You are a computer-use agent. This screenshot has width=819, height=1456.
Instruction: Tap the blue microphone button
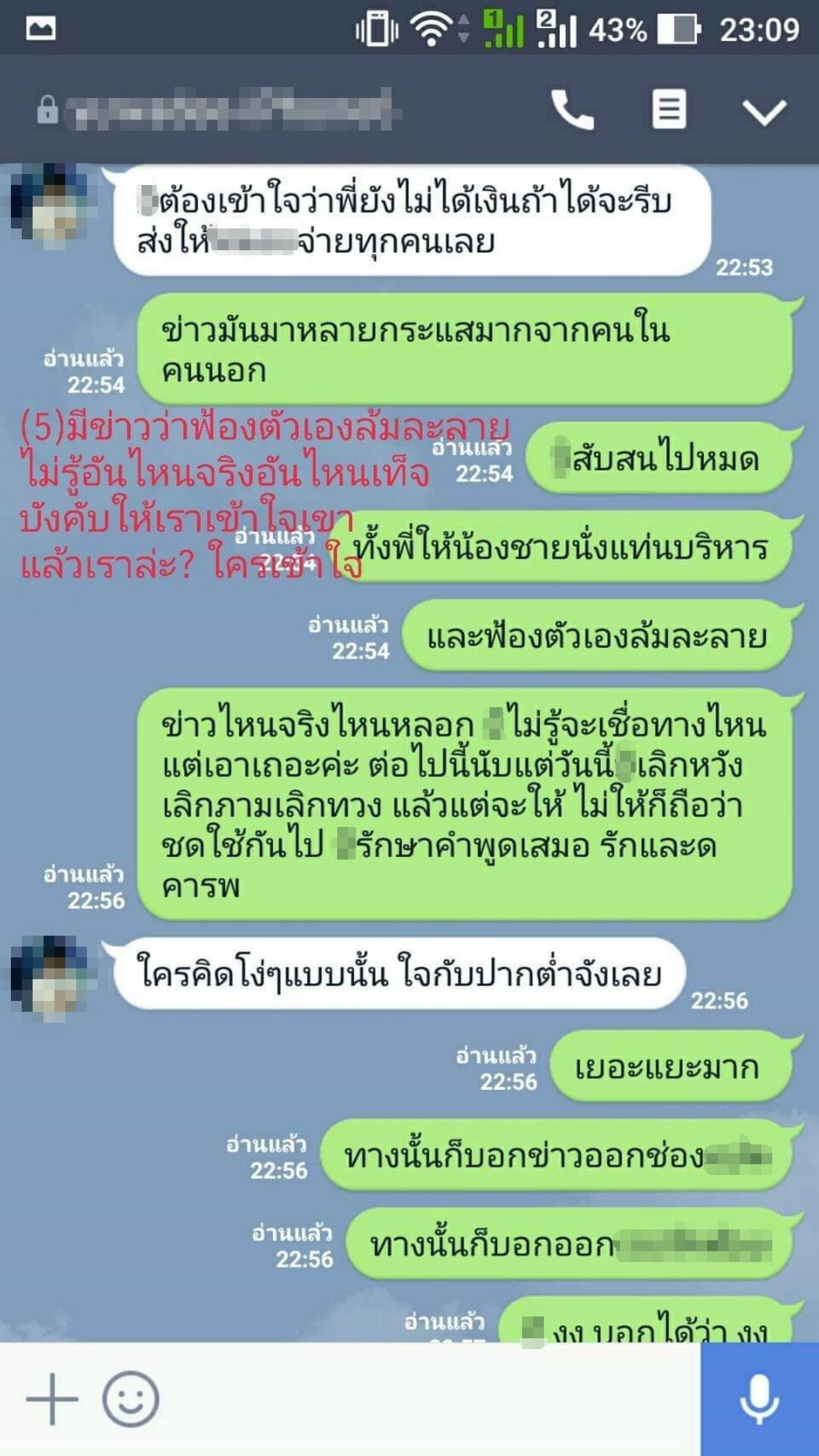(x=759, y=1399)
